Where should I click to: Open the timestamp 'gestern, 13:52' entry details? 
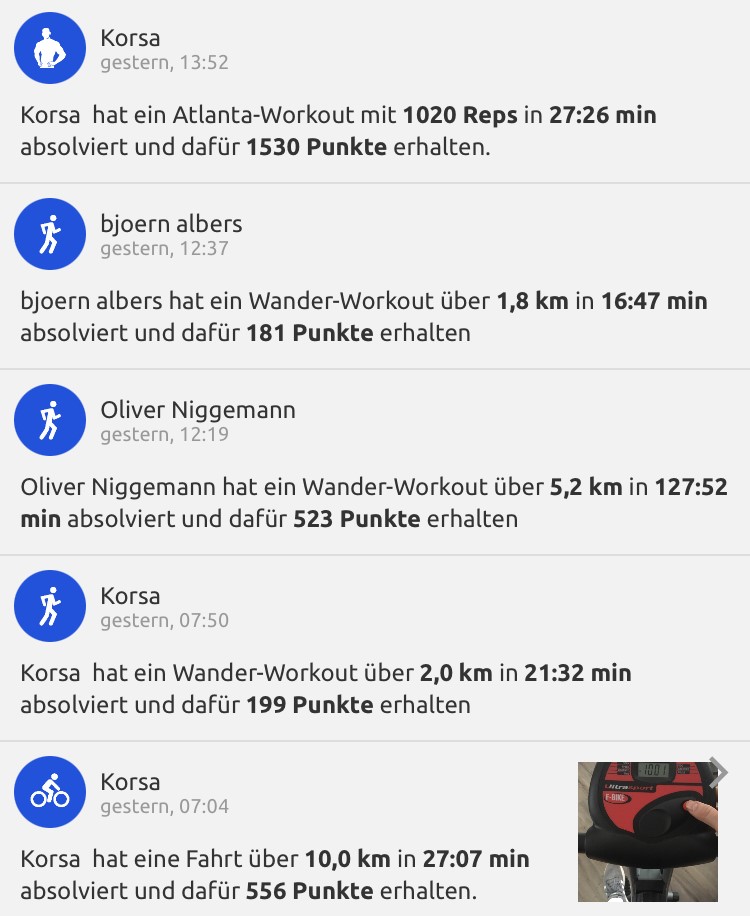(163, 62)
